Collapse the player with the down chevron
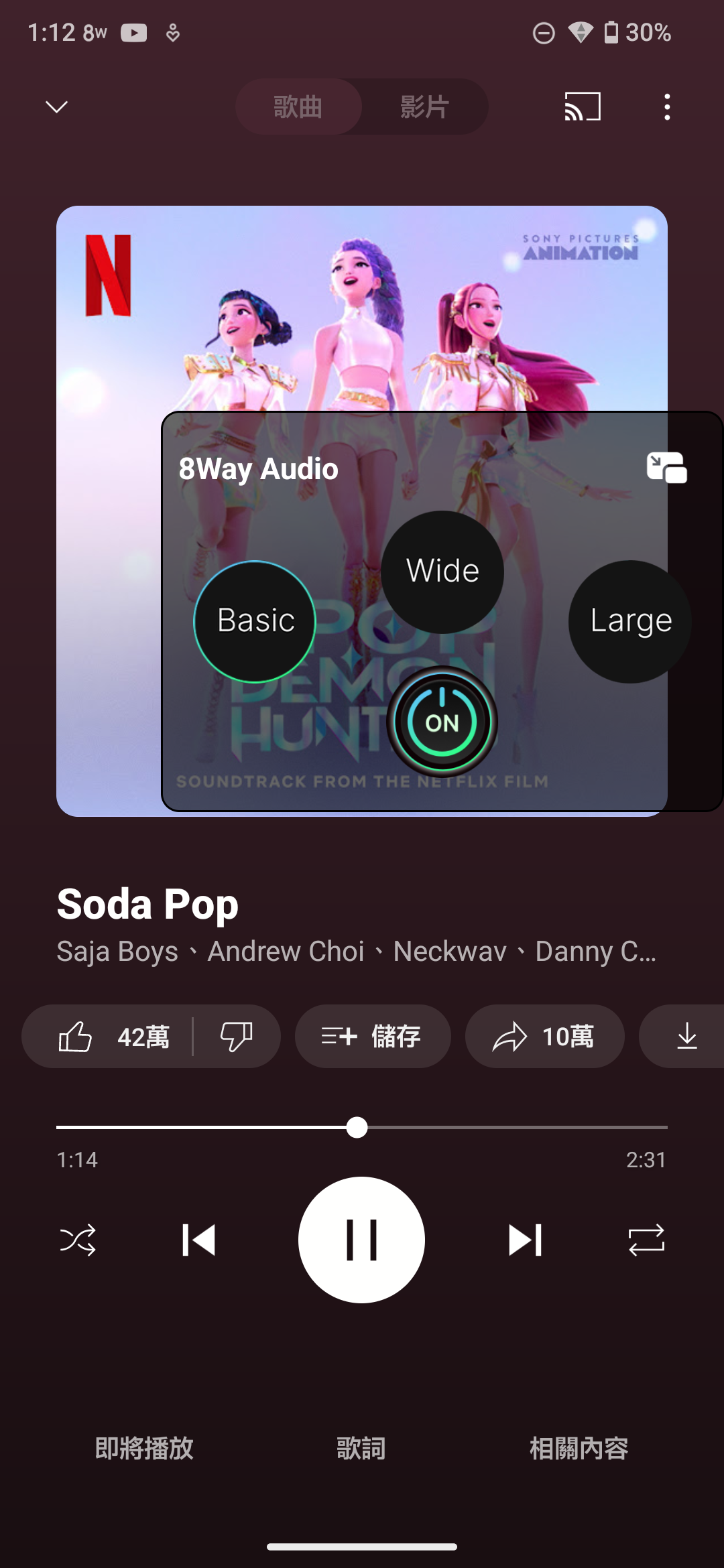 (x=56, y=107)
